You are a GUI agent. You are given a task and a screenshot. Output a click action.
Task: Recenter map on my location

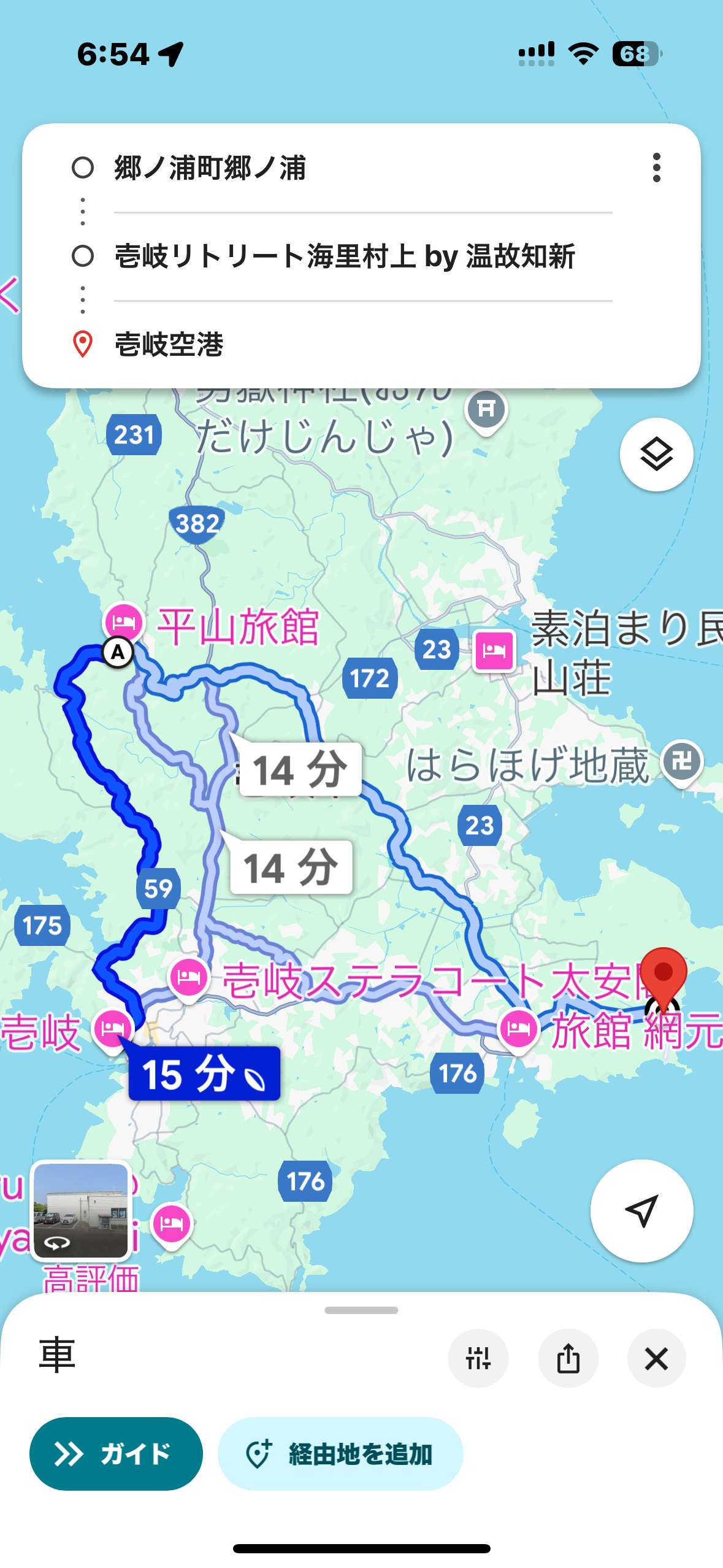tap(641, 1210)
